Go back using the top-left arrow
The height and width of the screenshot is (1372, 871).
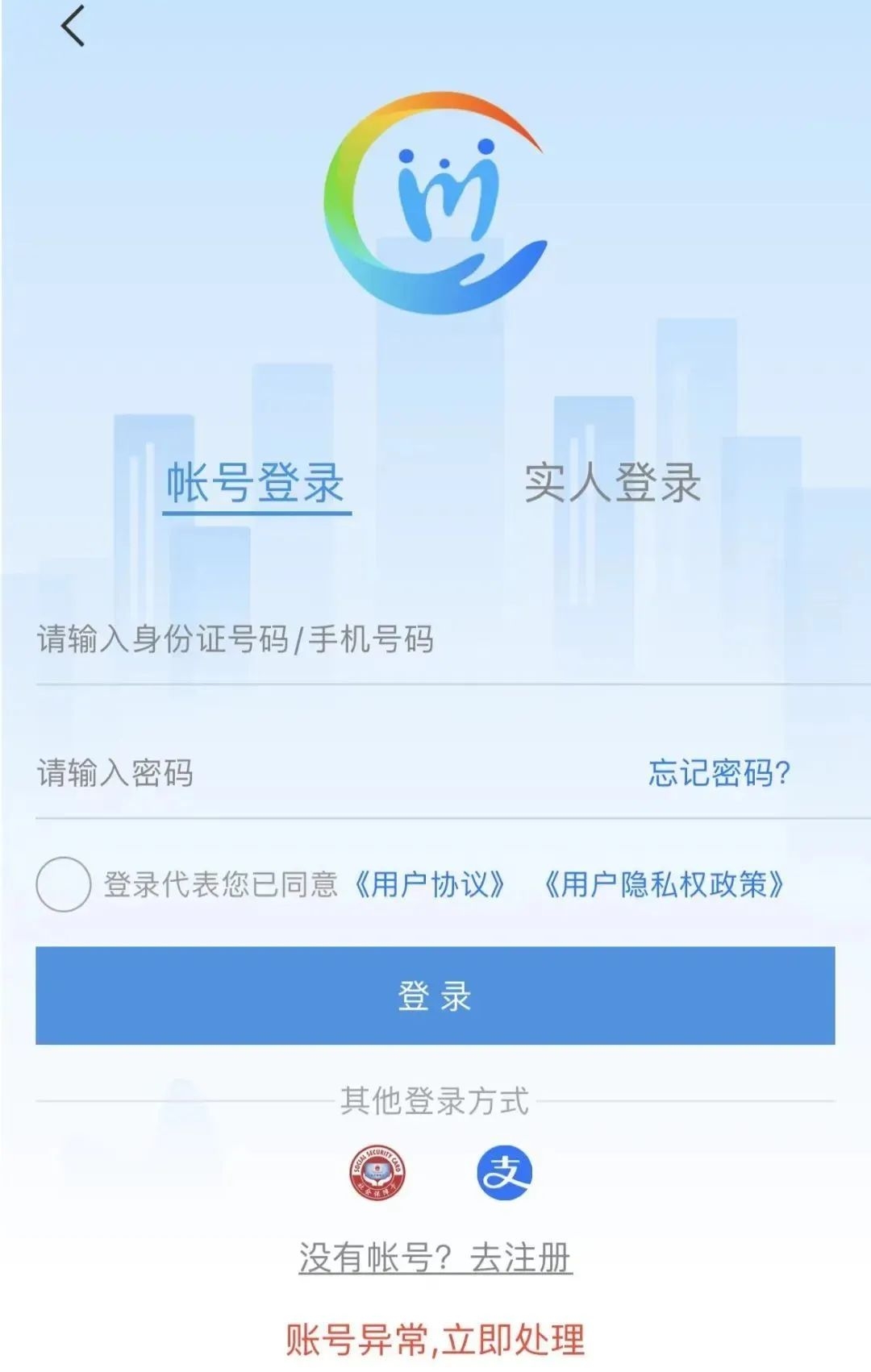(x=73, y=26)
